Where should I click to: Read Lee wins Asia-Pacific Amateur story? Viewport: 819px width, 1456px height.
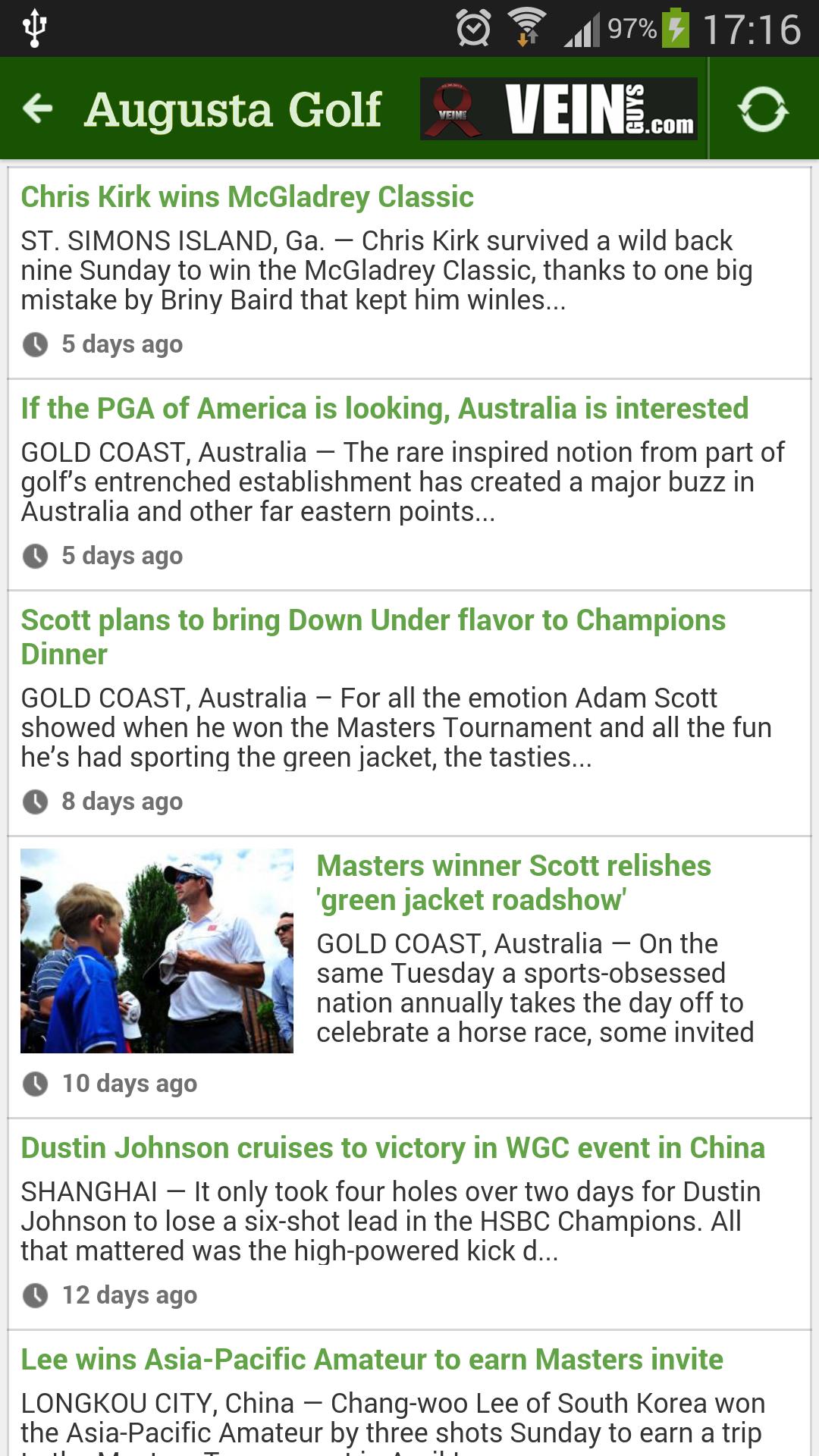pyautogui.click(x=372, y=1360)
